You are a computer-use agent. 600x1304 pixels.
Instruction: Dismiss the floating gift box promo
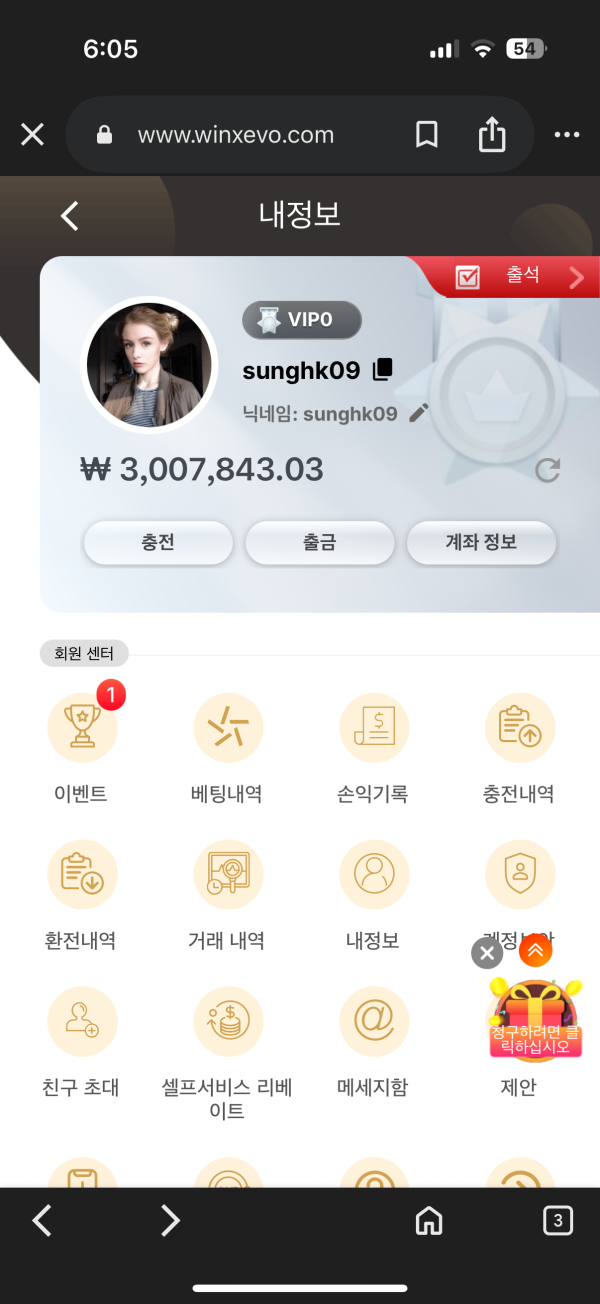487,953
